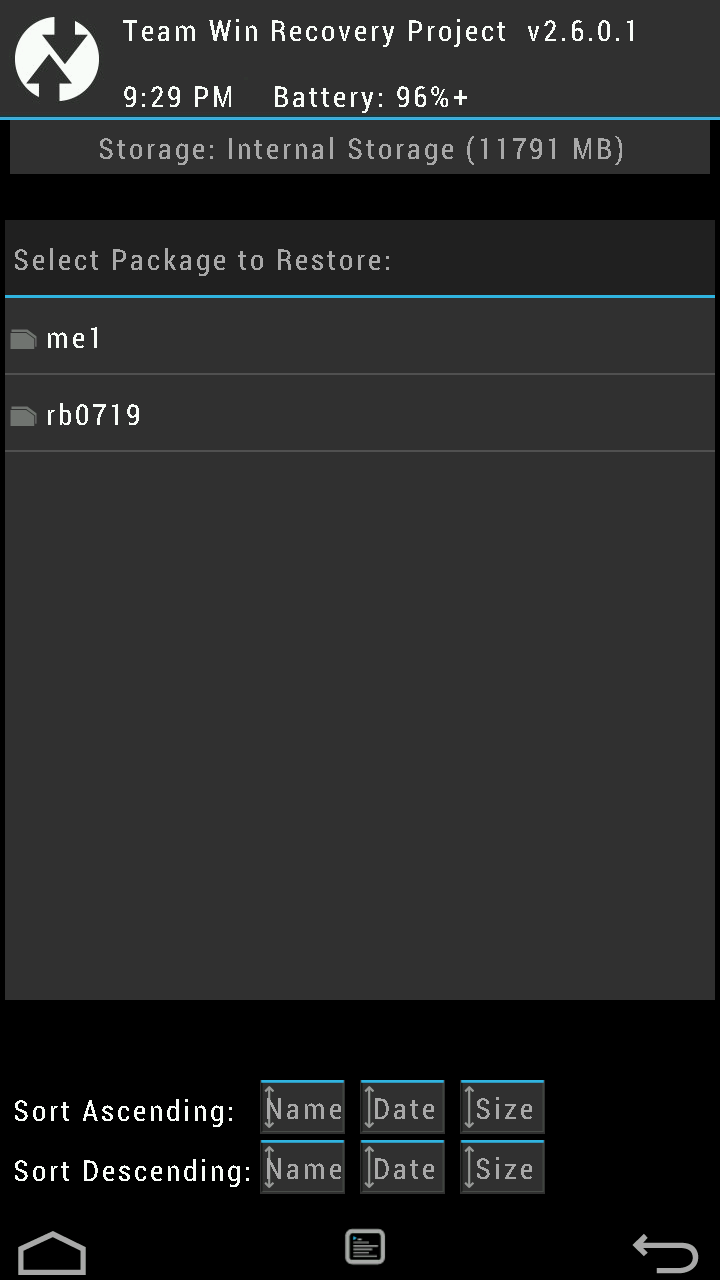Sort ascending by Date
This screenshot has width=720, height=1280.
(402, 1108)
